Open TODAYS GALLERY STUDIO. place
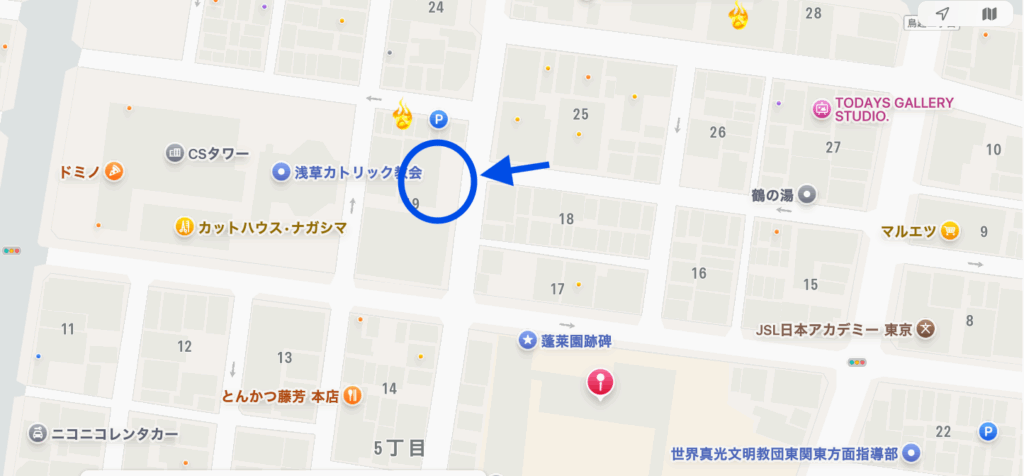Image resolution: width=1024 pixels, height=476 pixels. click(x=822, y=109)
